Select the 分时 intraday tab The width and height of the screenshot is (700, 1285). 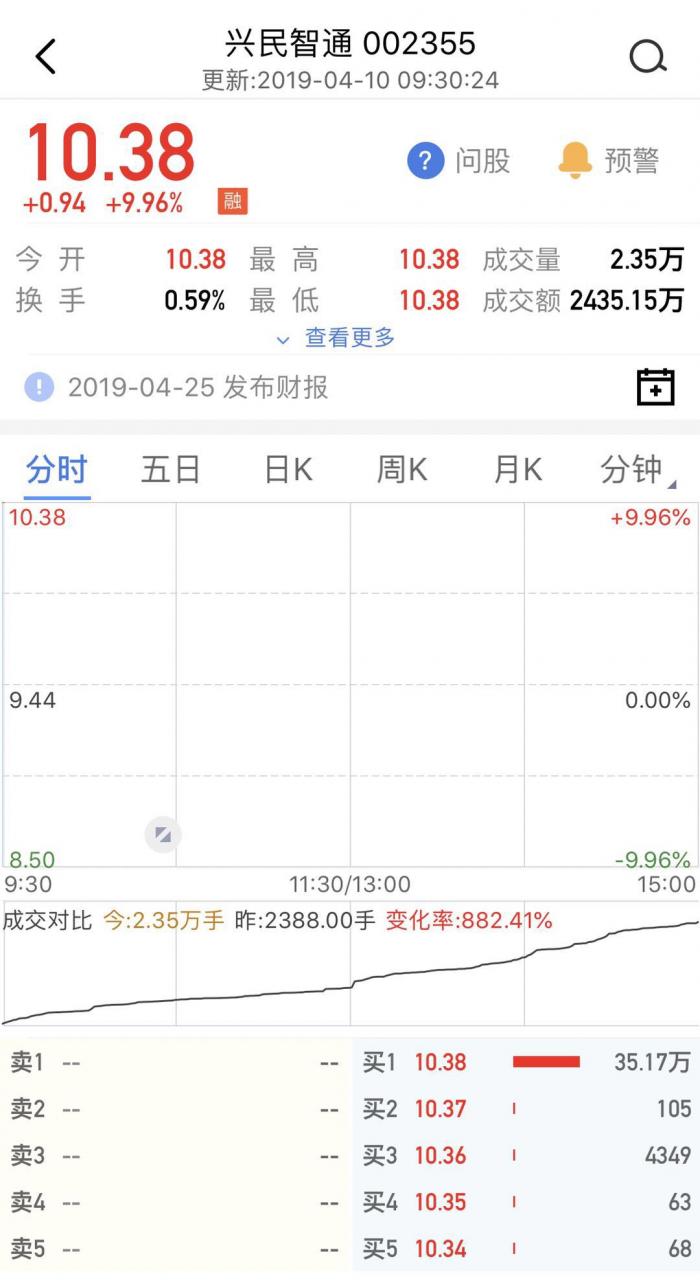(57, 469)
